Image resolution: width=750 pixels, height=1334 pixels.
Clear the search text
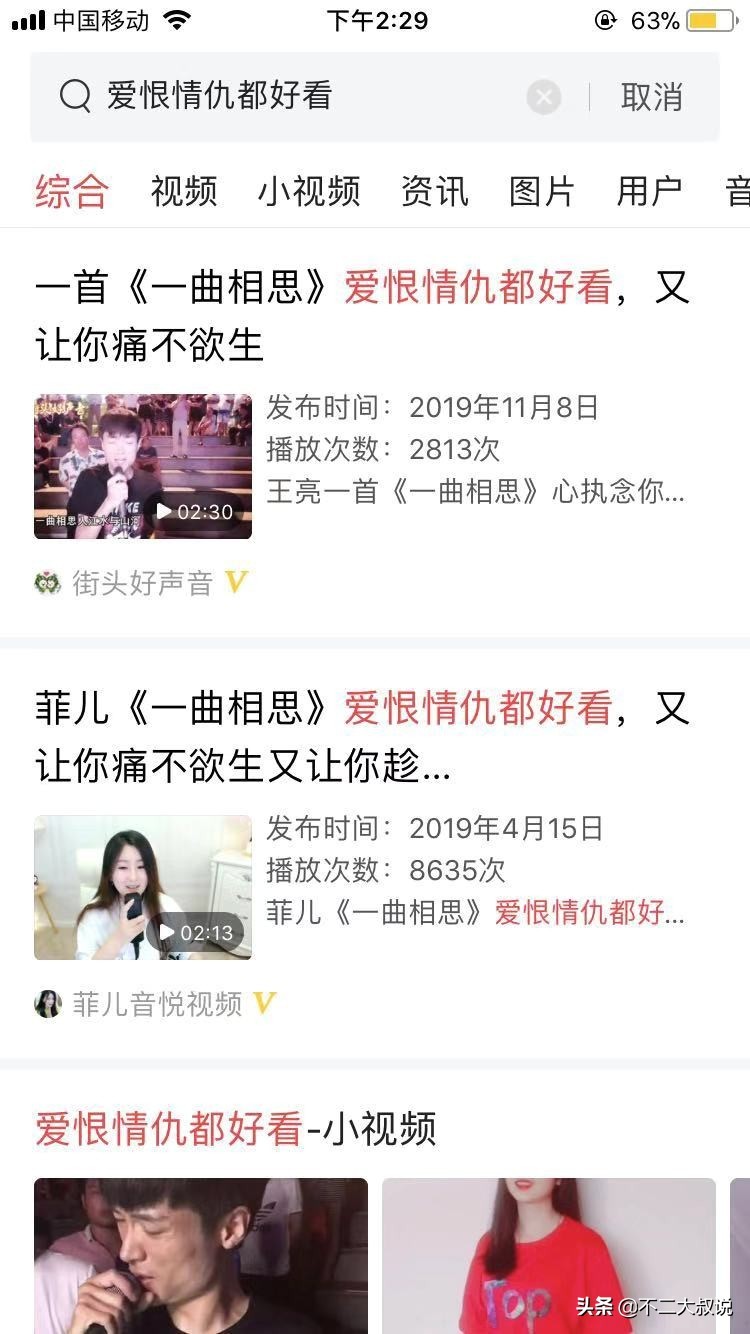(543, 97)
